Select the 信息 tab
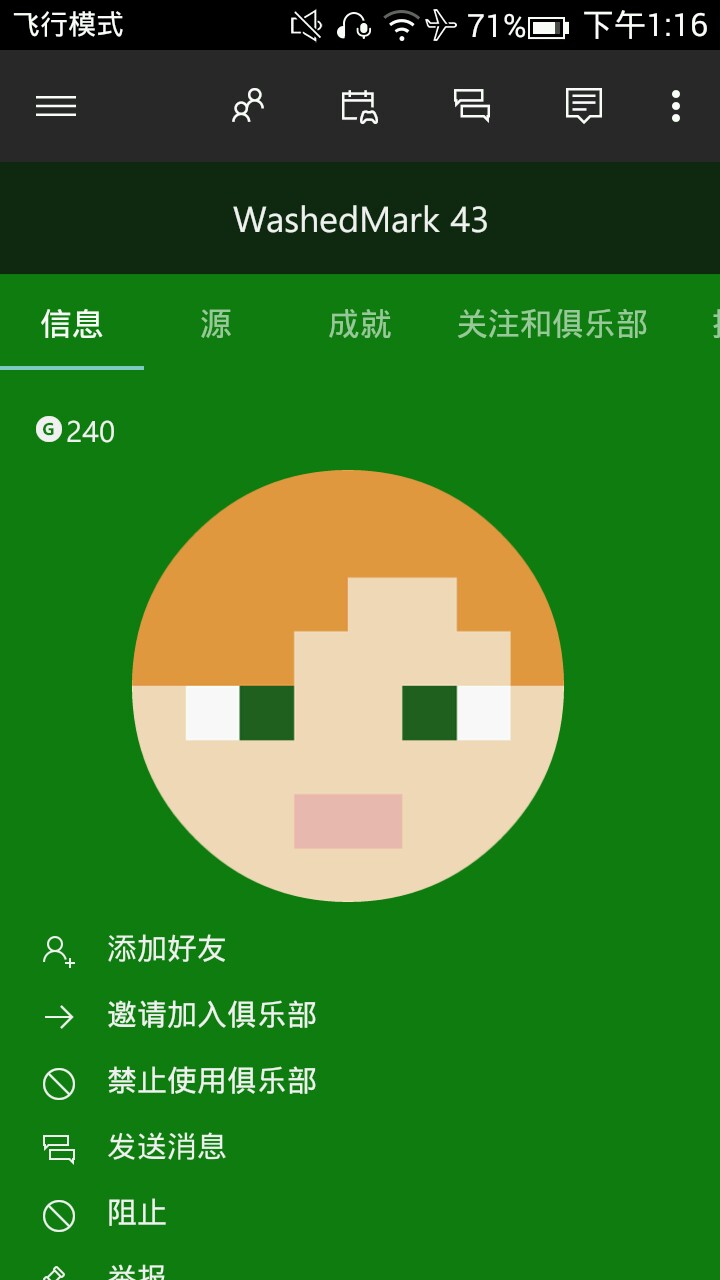 pyautogui.click(x=72, y=324)
